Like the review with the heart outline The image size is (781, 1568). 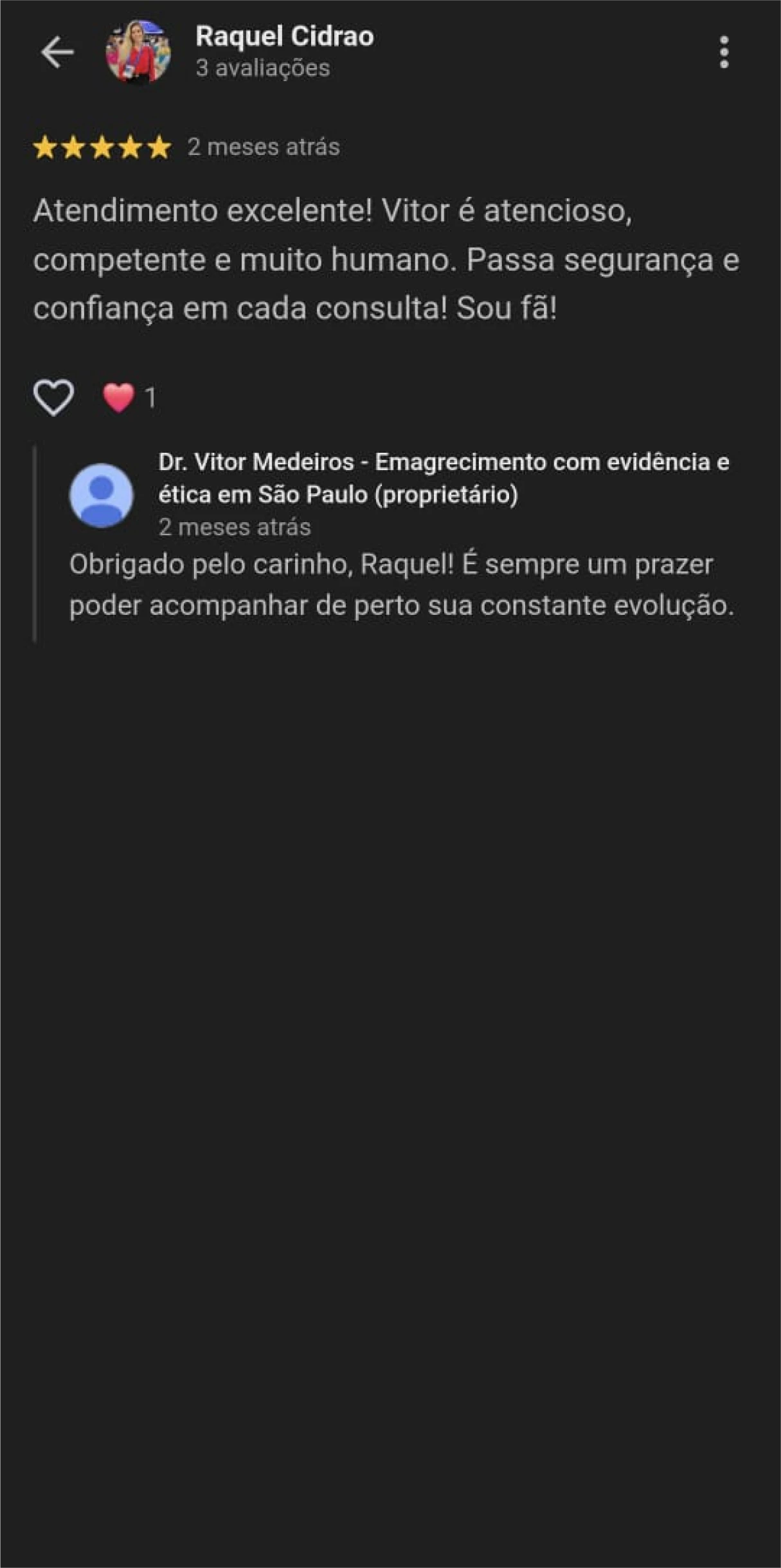(x=53, y=397)
